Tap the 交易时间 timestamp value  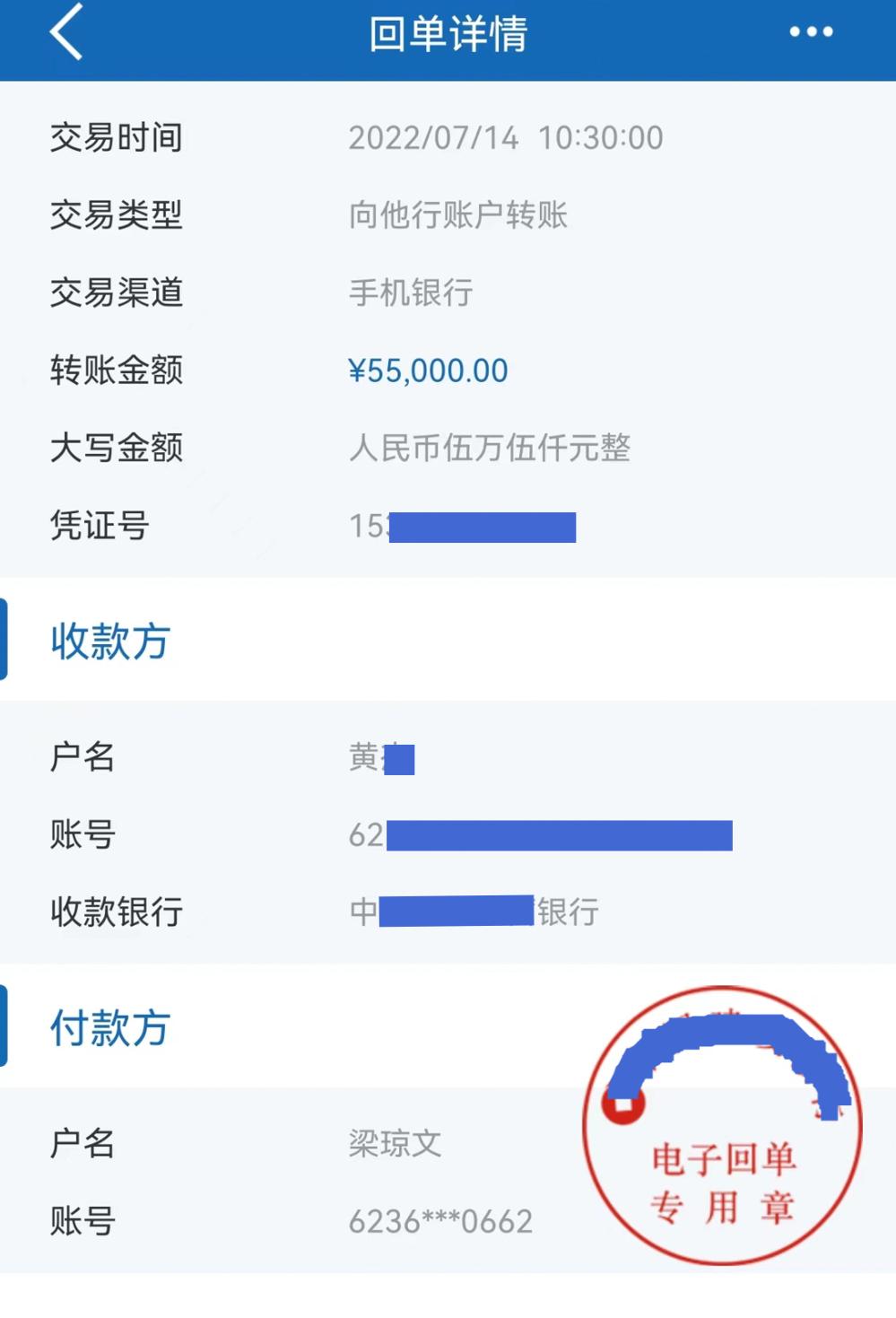click(507, 136)
